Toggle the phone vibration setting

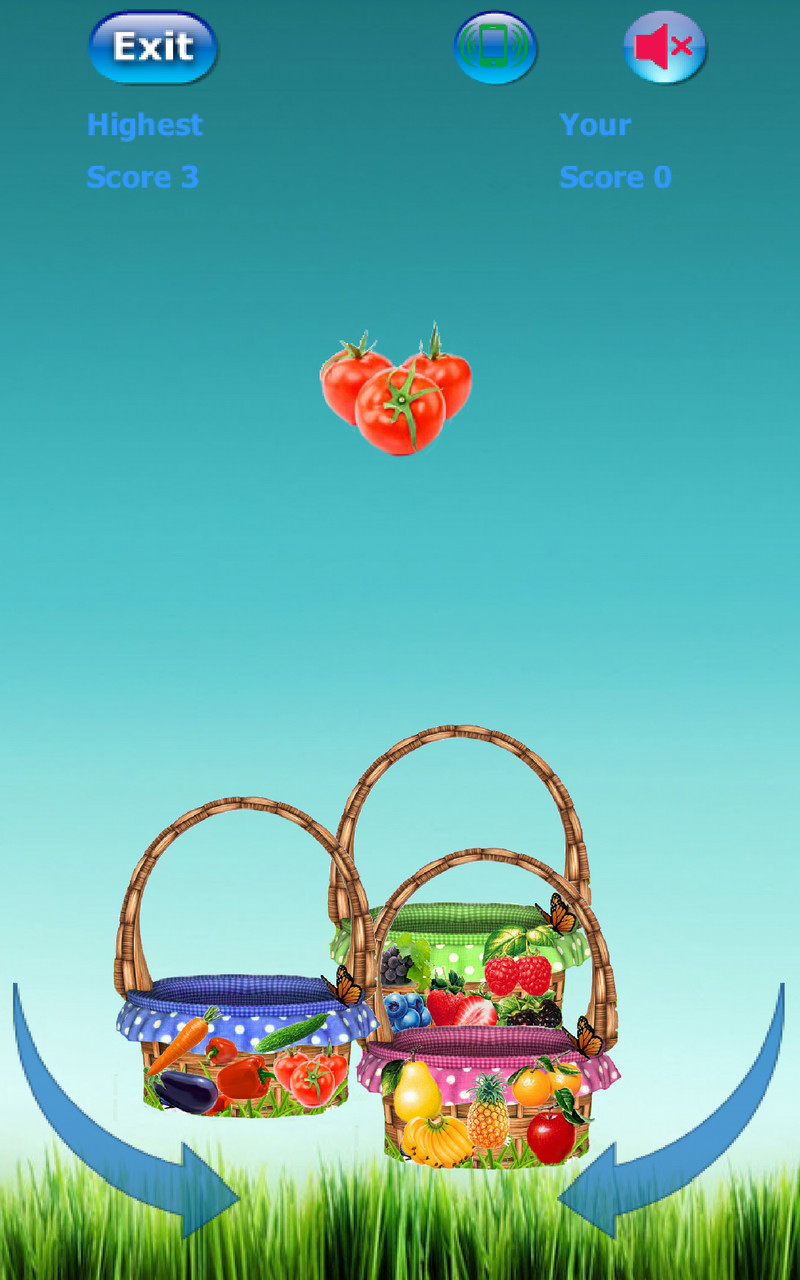pyautogui.click(x=495, y=47)
